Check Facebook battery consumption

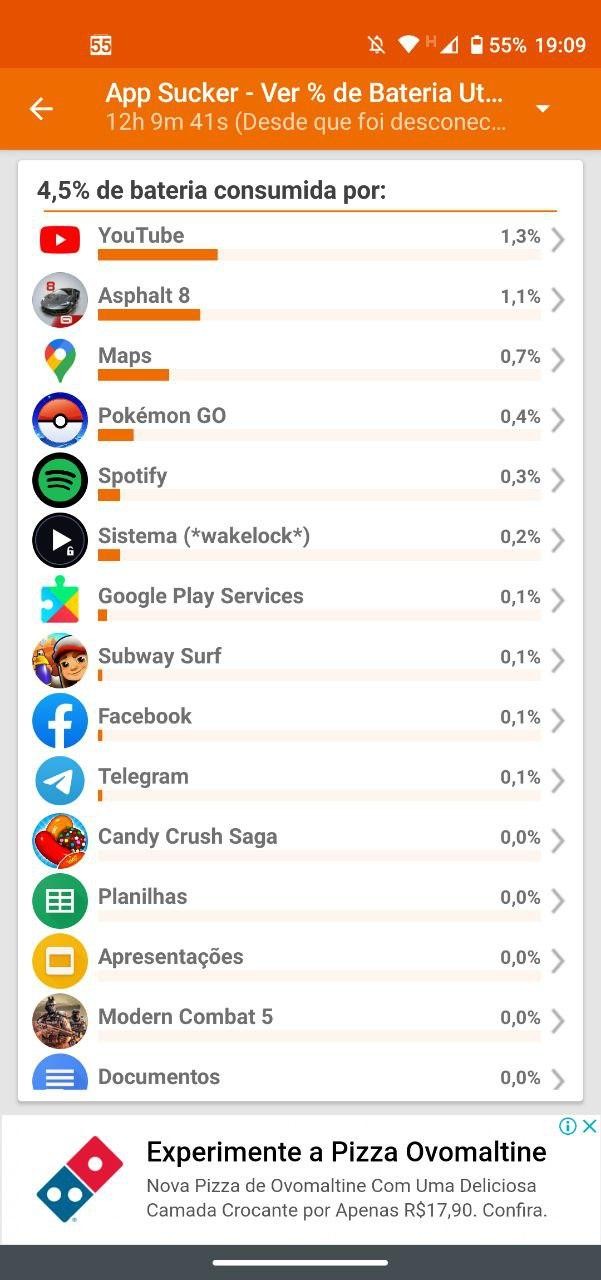pos(300,720)
